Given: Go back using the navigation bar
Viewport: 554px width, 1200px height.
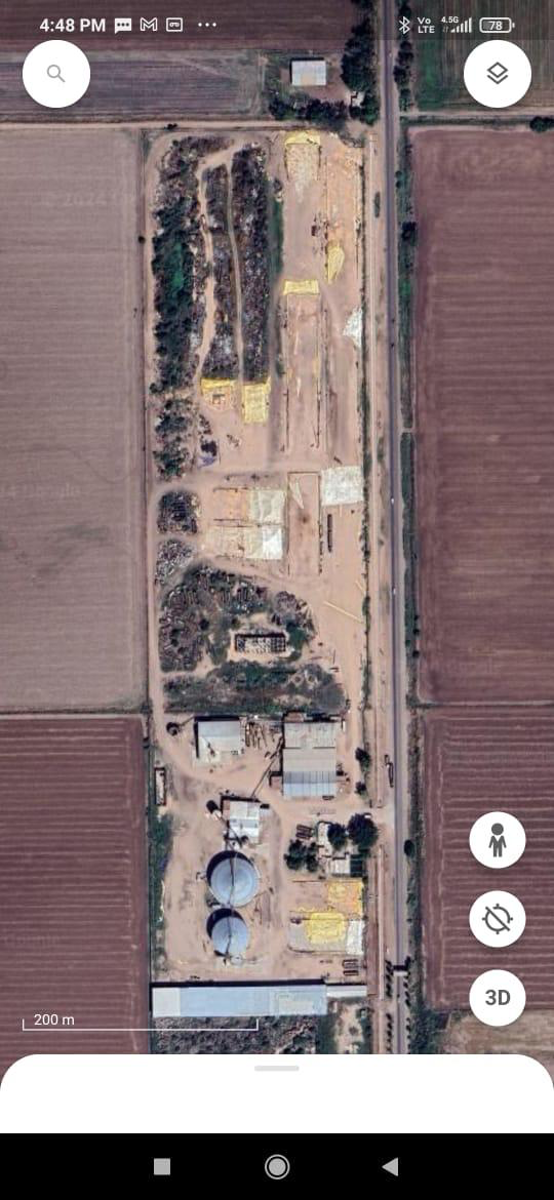Looking at the screenshot, I should click(x=391, y=1166).
